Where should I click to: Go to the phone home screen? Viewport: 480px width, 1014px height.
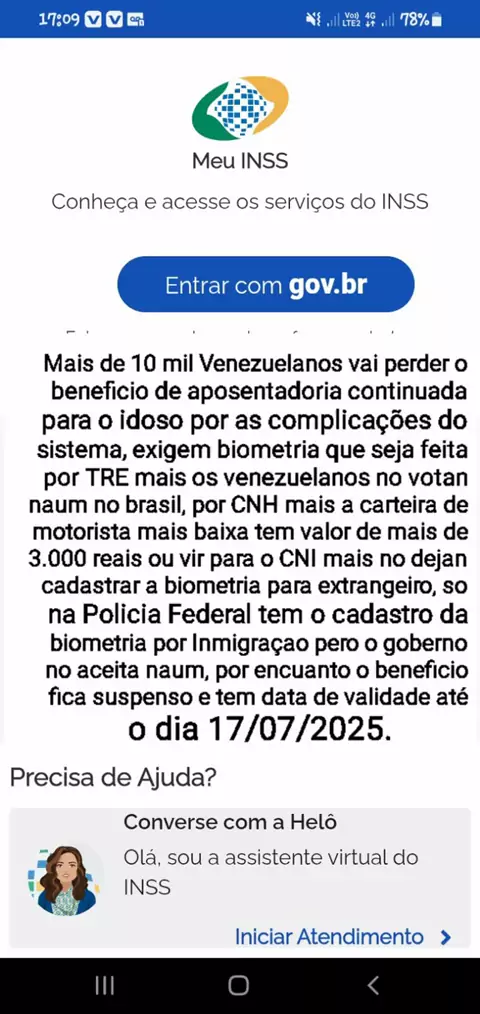tap(239, 985)
